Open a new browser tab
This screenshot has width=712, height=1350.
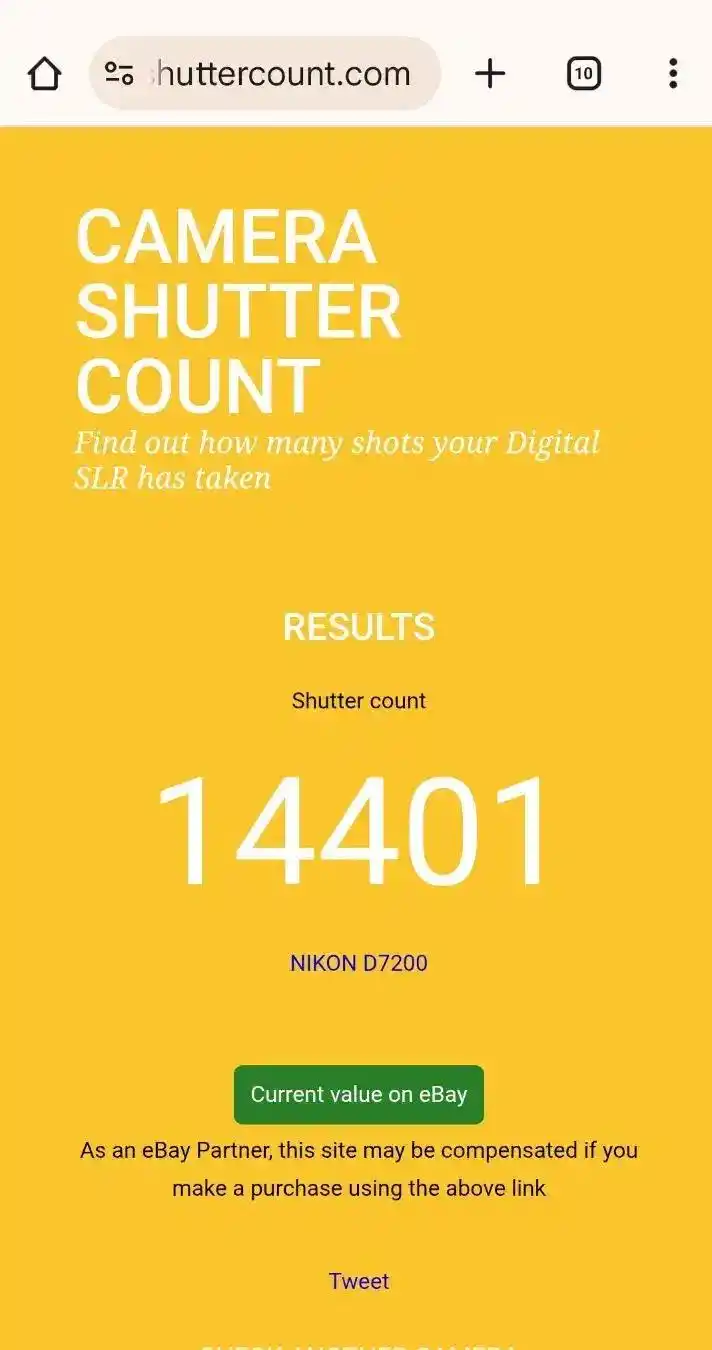pyautogui.click(x=490, y=74)
